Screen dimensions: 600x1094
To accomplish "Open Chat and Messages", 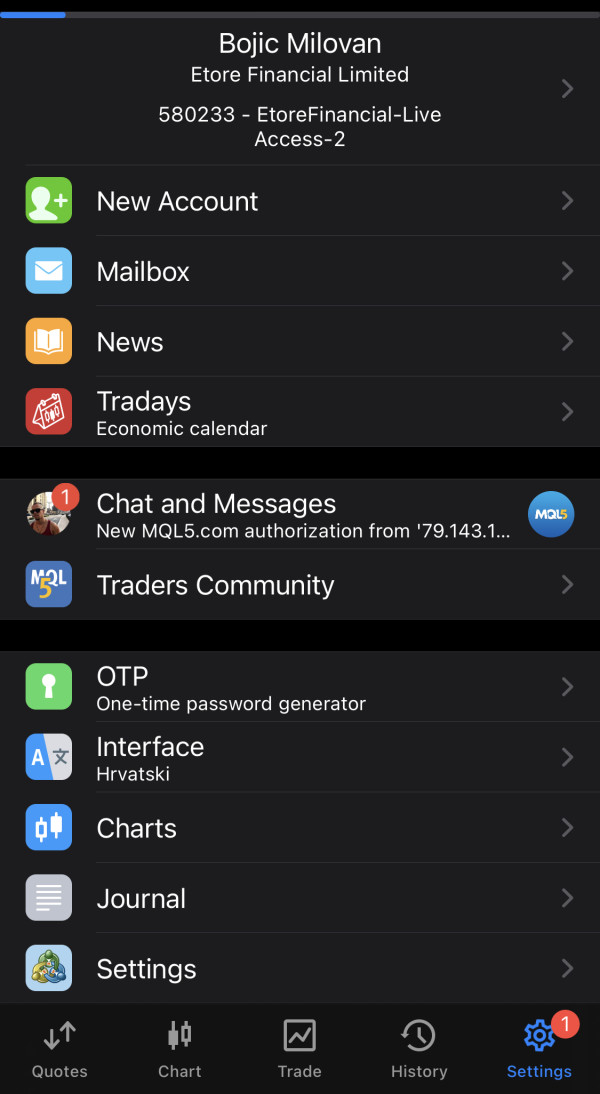I will [x=300, y=514].
